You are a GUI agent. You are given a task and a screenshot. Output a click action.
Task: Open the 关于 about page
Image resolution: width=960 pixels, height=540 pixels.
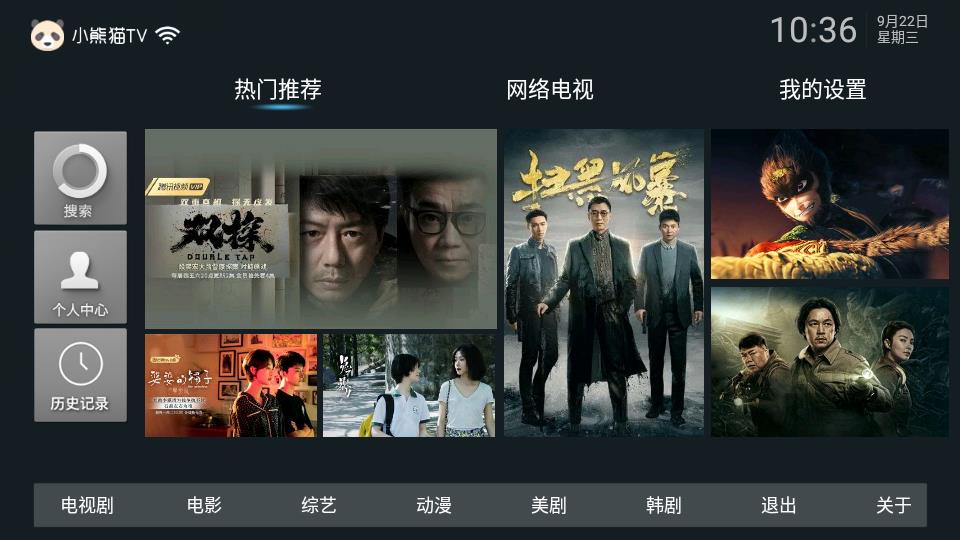[x=893, y=505]
